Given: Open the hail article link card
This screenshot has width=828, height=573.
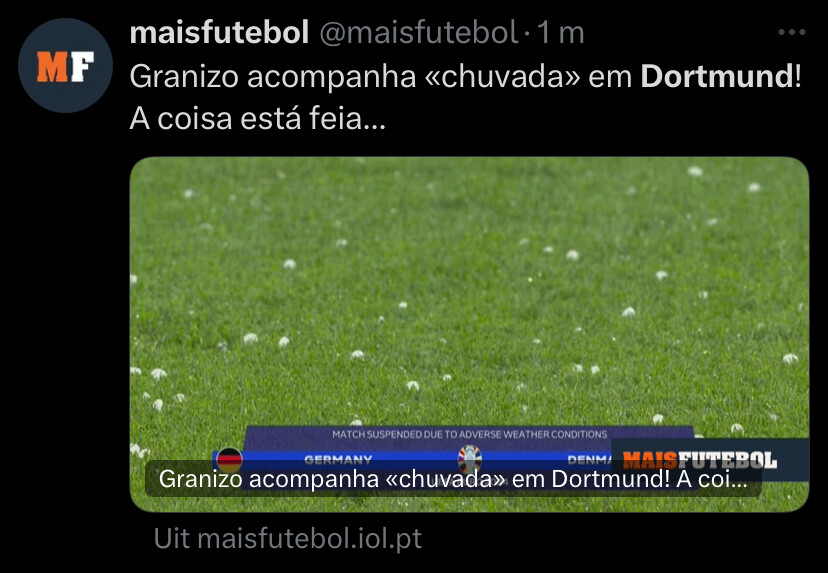Looking at the screenshot, I should tap(469, 334).
